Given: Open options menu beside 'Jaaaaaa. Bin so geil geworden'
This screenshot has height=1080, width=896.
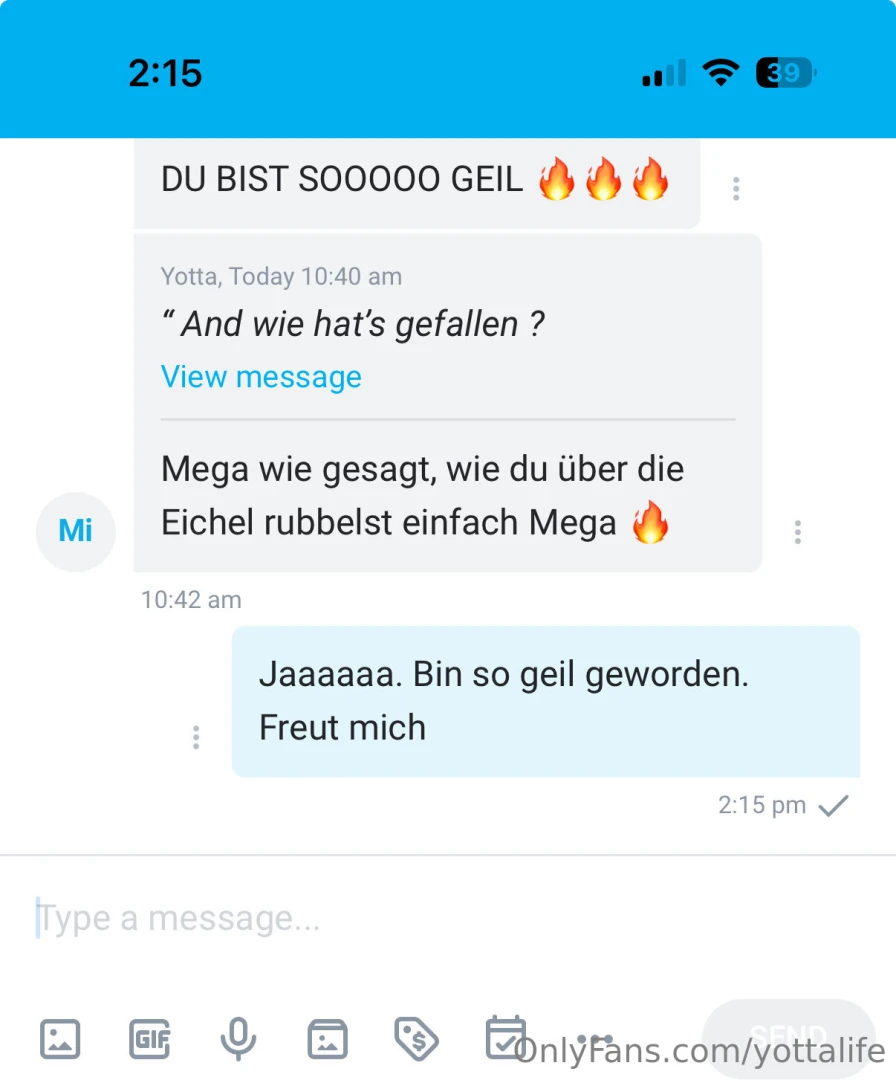Looking at the screenshot, I should coord(196,737).
